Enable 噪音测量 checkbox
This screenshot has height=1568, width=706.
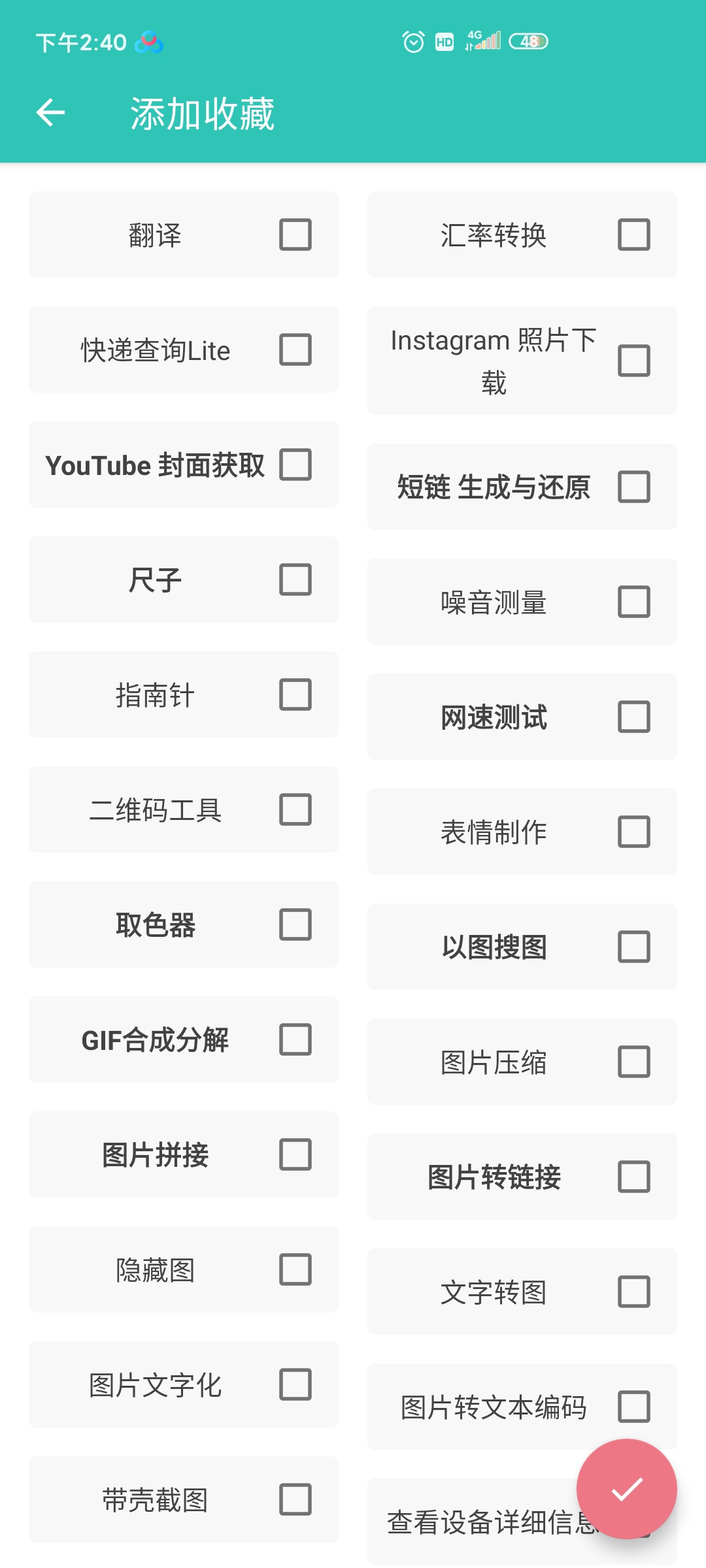[x=633, y=602]
